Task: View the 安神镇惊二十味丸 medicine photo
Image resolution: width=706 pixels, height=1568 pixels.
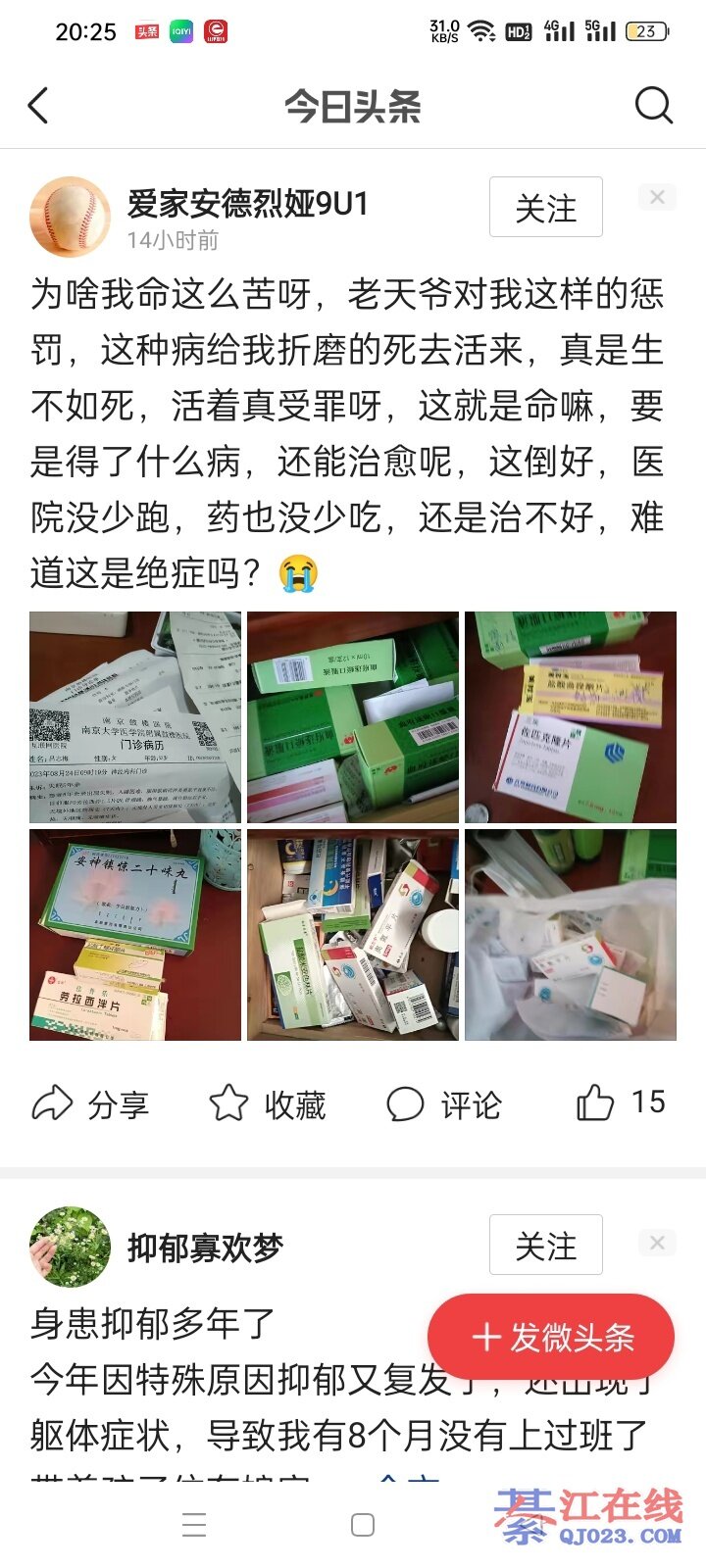Action: (135, 935)
